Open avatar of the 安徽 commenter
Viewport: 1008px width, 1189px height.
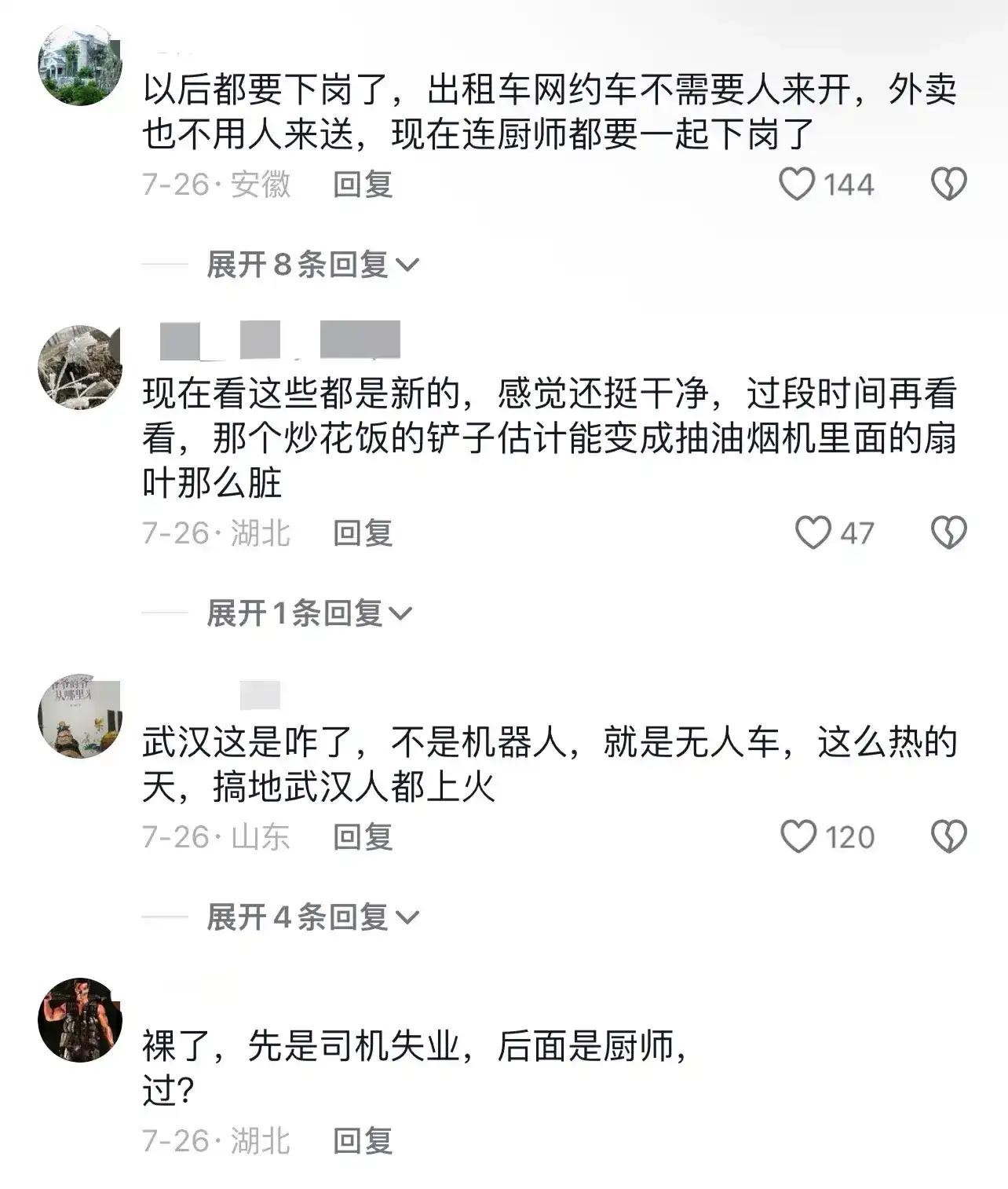coord(80,64)
